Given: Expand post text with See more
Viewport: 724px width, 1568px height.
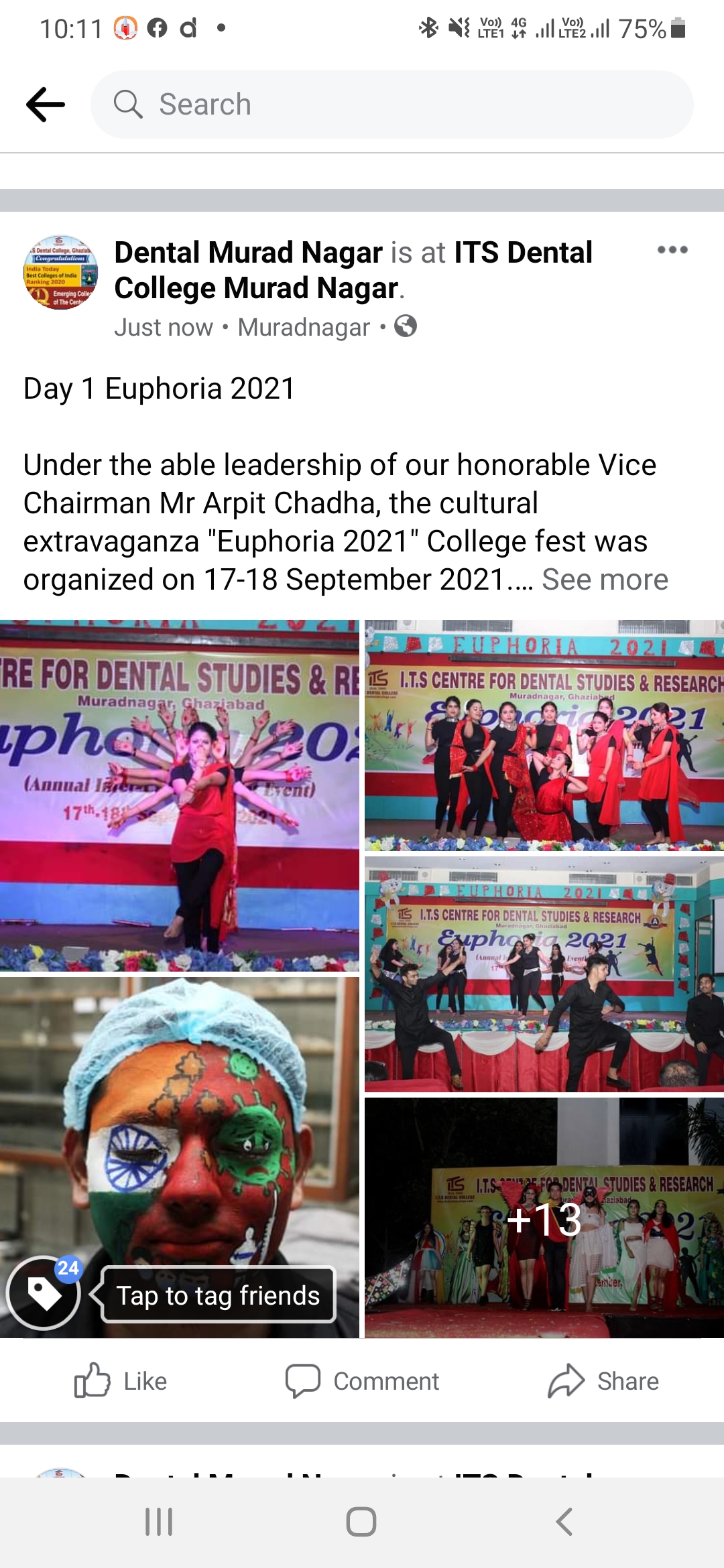Looking at the screenshot, I should coord(604,580).
